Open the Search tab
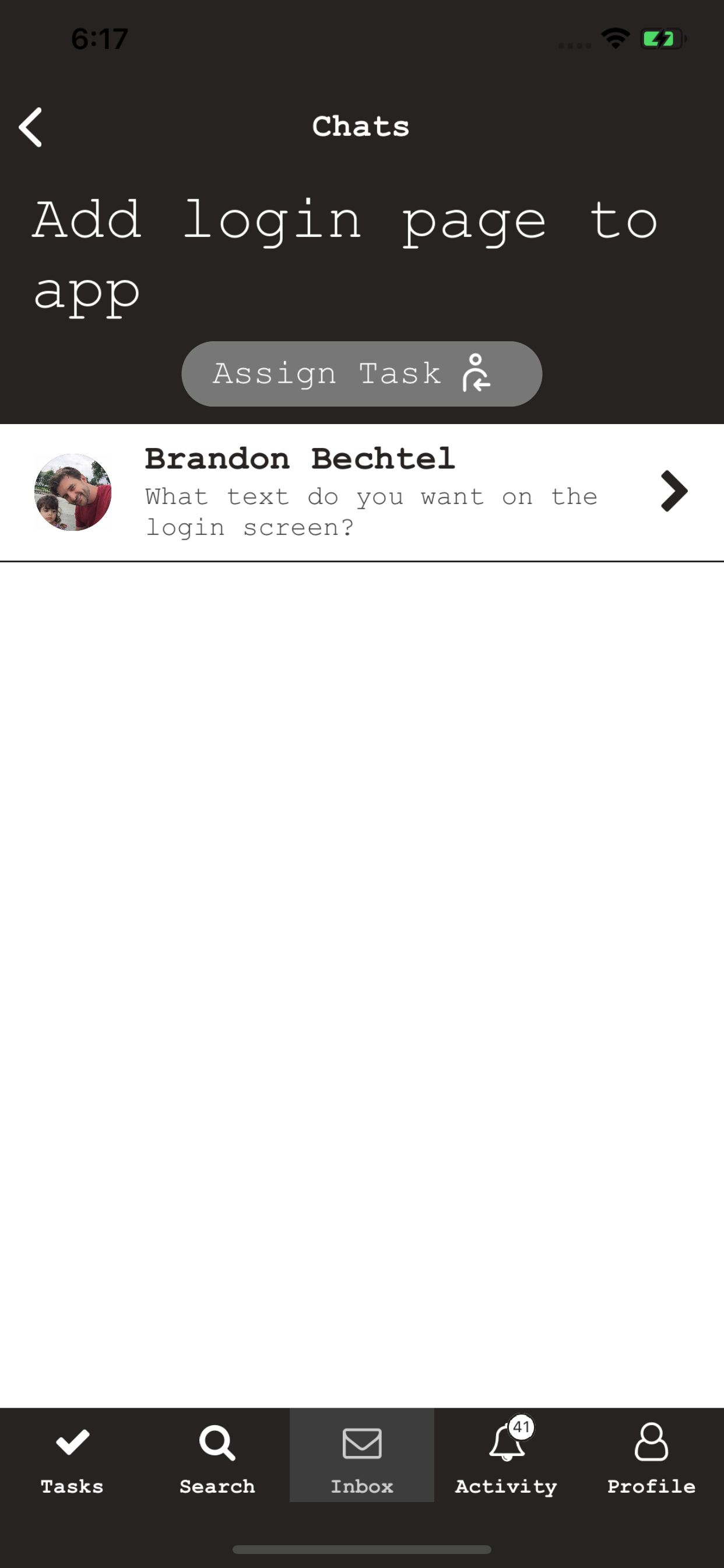 tap(217, 1455)
